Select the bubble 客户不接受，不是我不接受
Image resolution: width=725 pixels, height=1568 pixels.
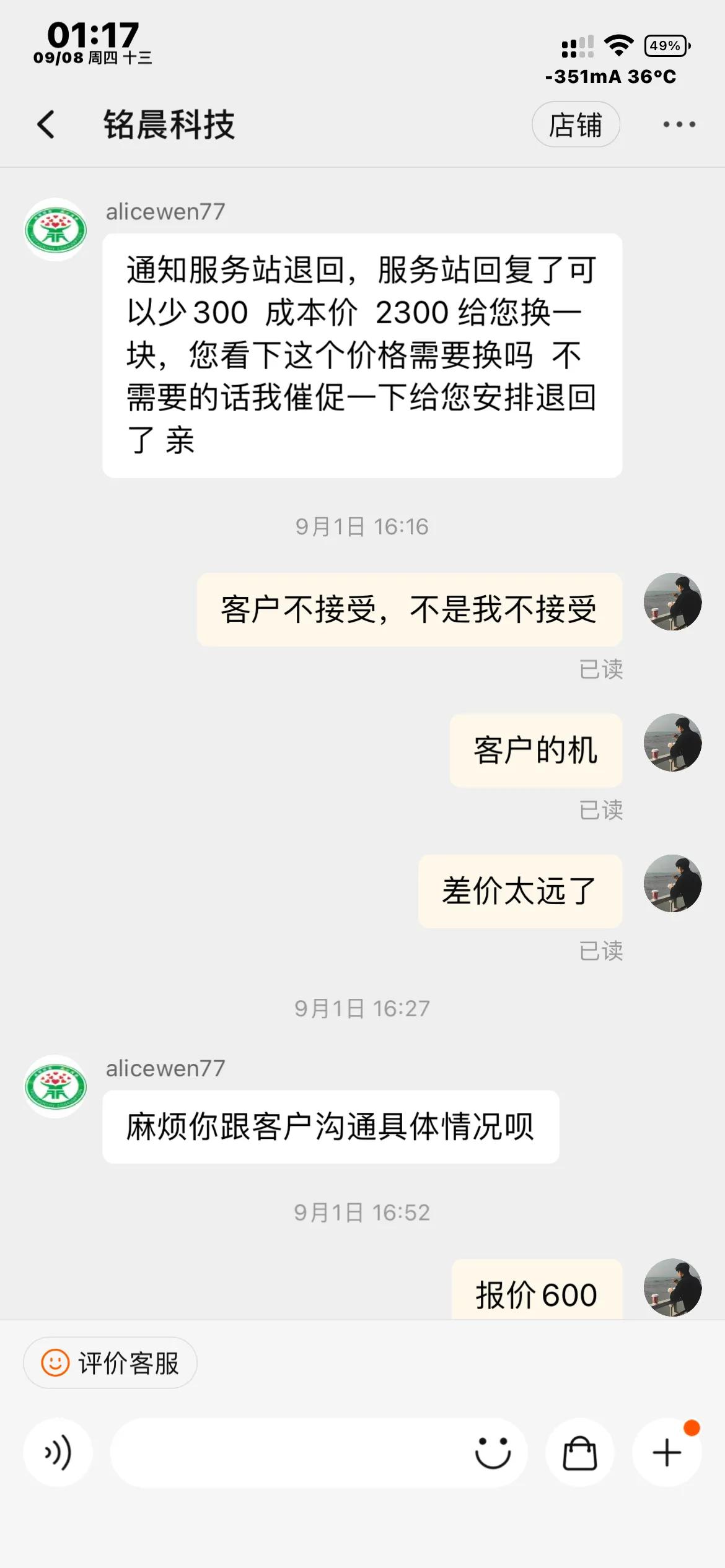tap(409, 609)
